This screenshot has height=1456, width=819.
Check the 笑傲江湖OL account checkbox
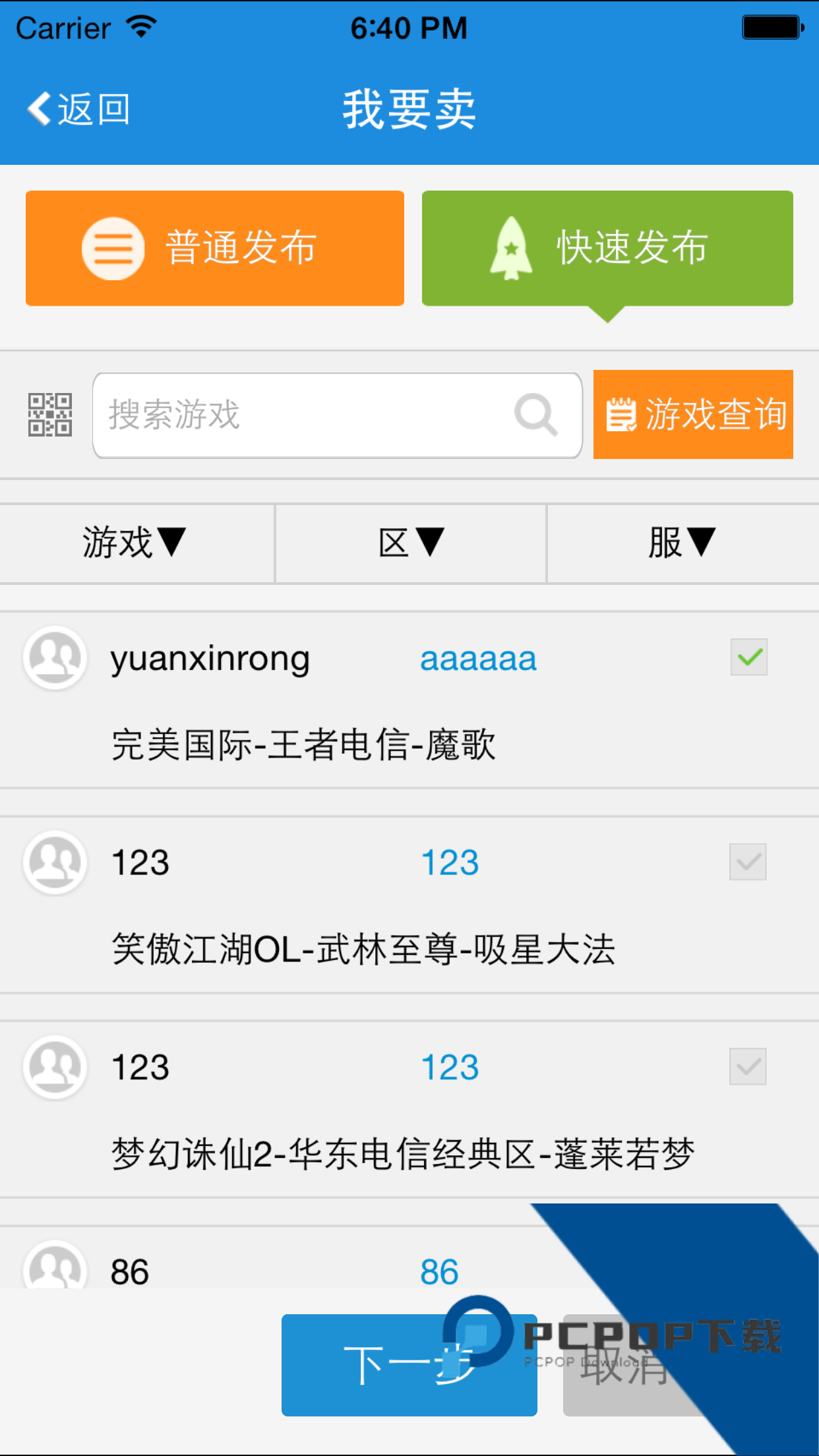coord(748,861)
